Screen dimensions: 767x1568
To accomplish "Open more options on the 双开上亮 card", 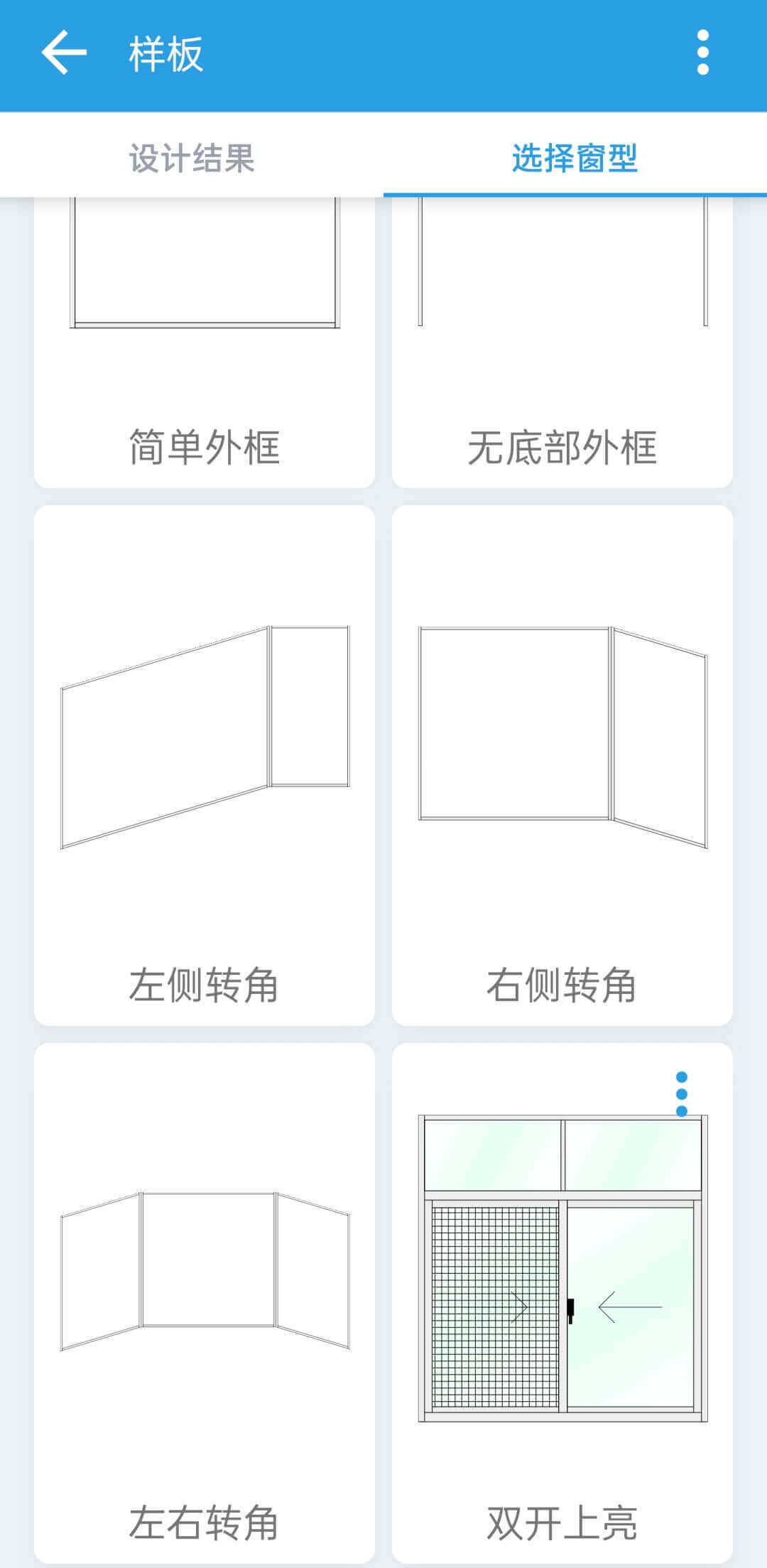I will point(682,1094).
